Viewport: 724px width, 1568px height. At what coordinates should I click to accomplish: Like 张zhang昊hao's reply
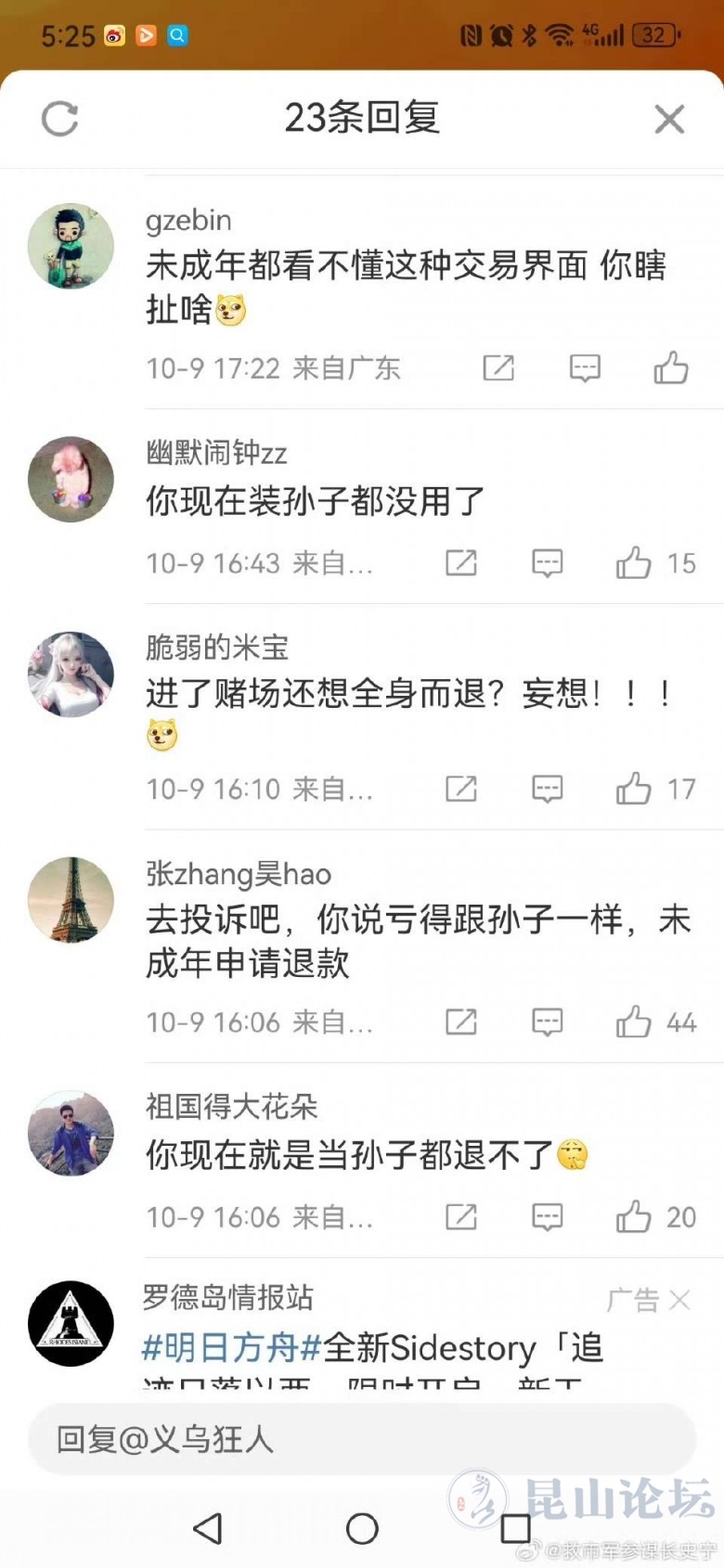click(634, 1022)
